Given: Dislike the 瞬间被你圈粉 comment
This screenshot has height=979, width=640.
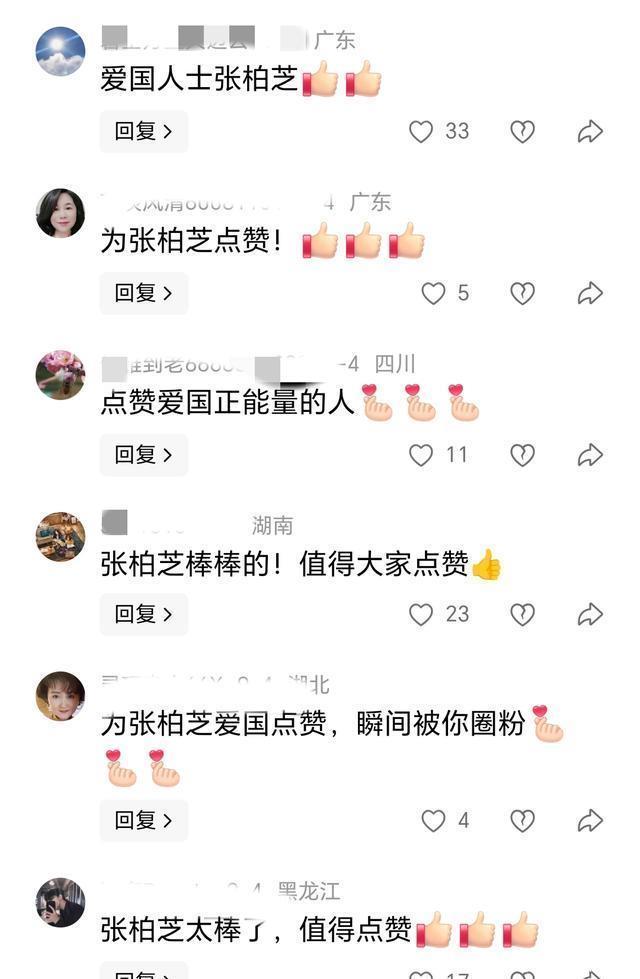Looking at the screenshot, I should 522,821.
